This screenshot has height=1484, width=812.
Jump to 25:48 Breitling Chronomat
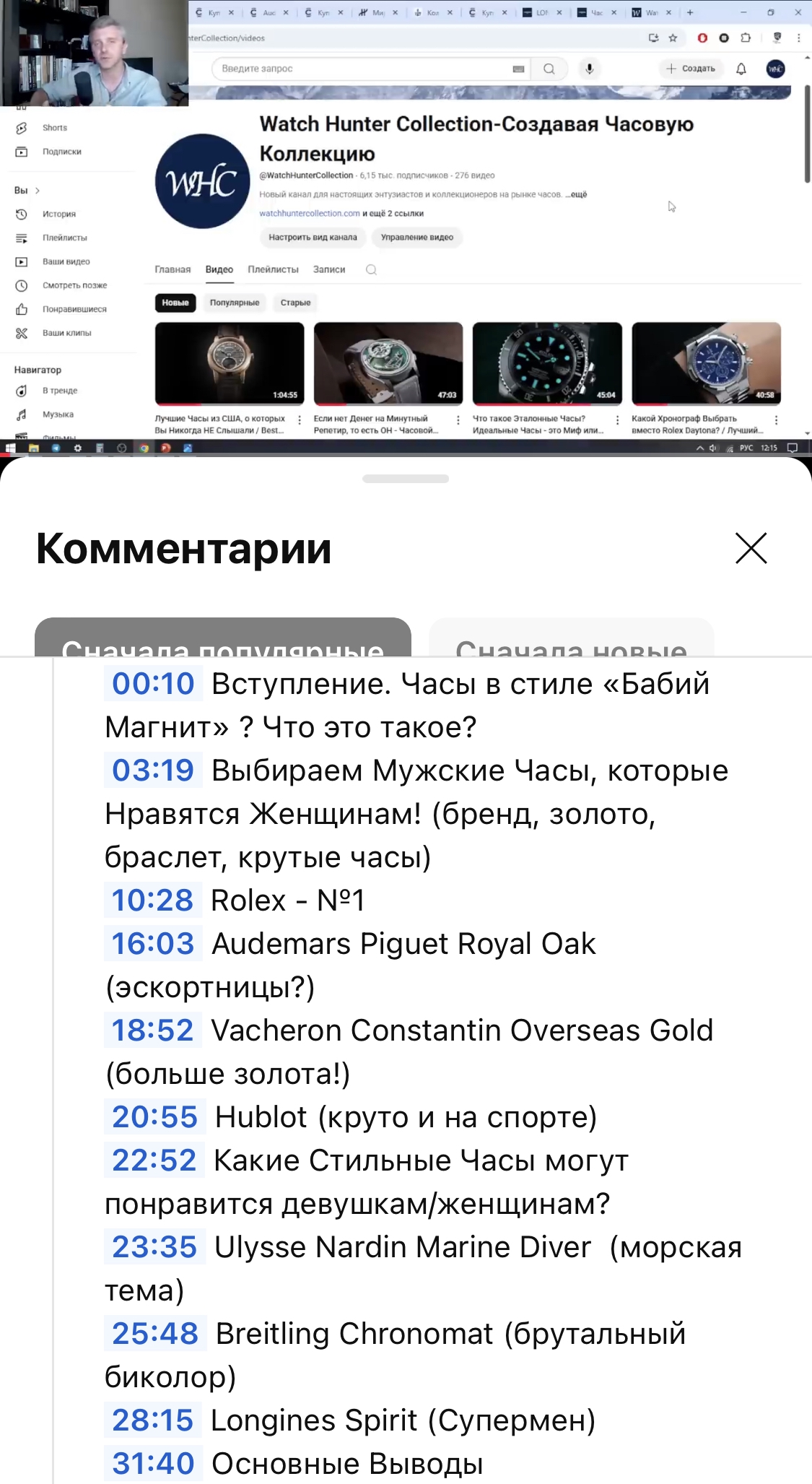(x=155, y=1334)
